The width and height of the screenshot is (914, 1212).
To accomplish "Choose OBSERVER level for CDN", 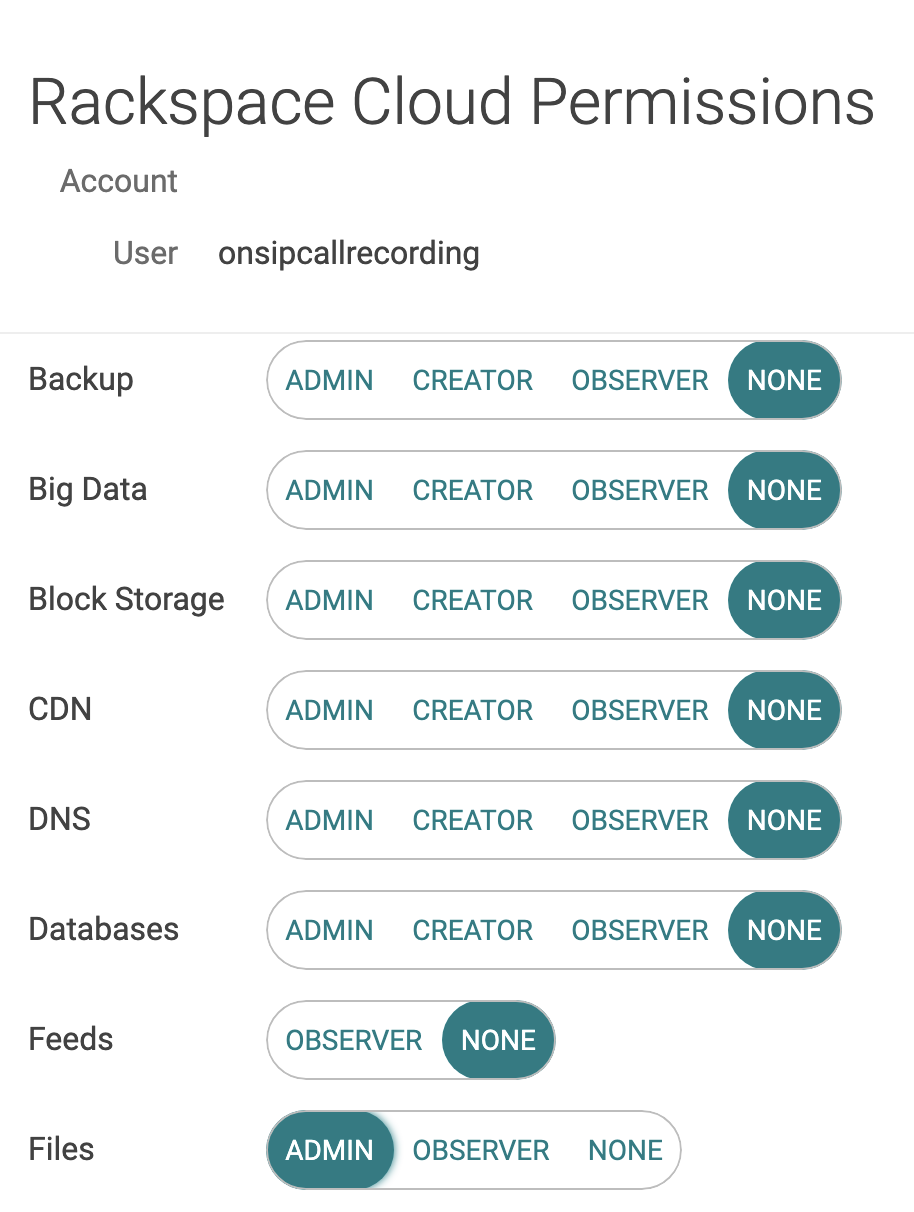I will (x=640, y=710).
